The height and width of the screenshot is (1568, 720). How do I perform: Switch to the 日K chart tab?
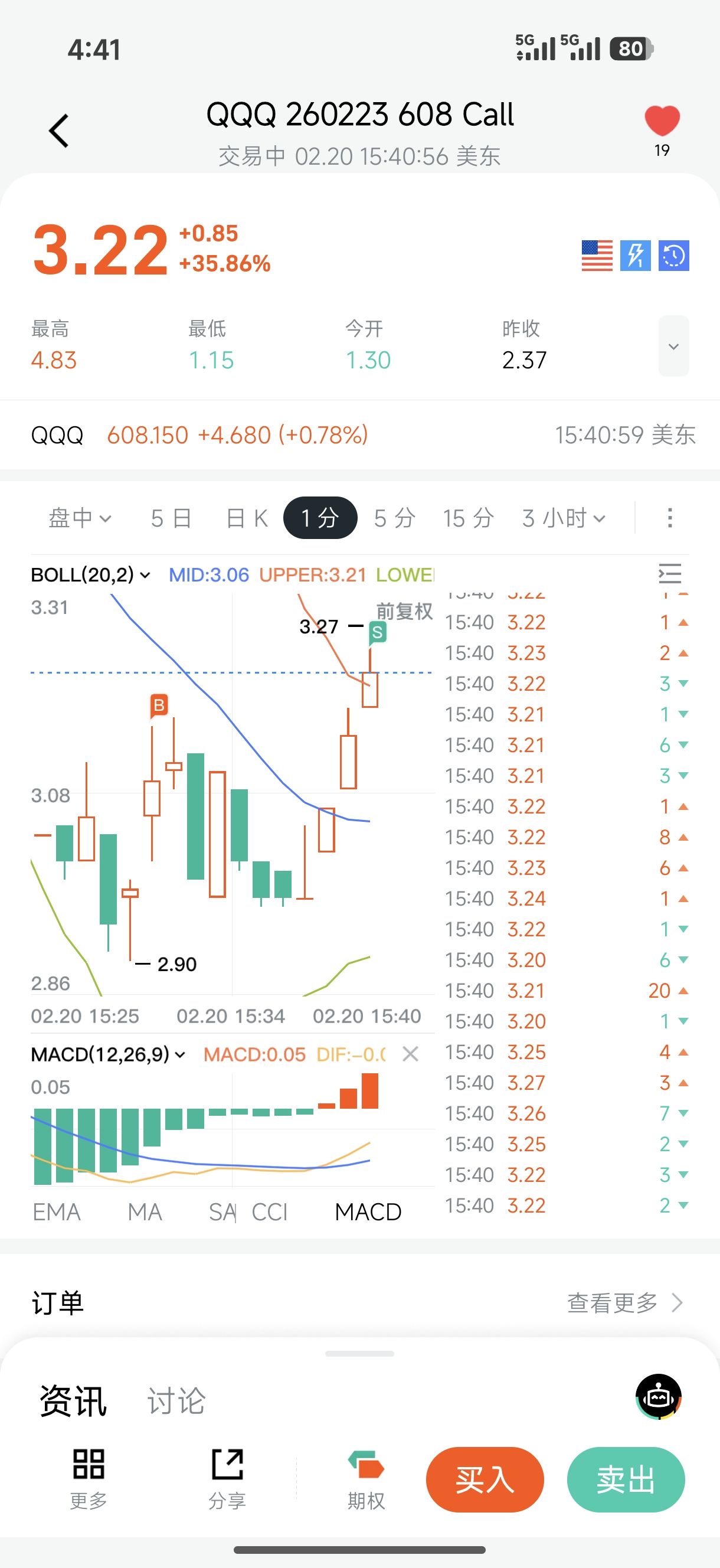coord(247,518)
